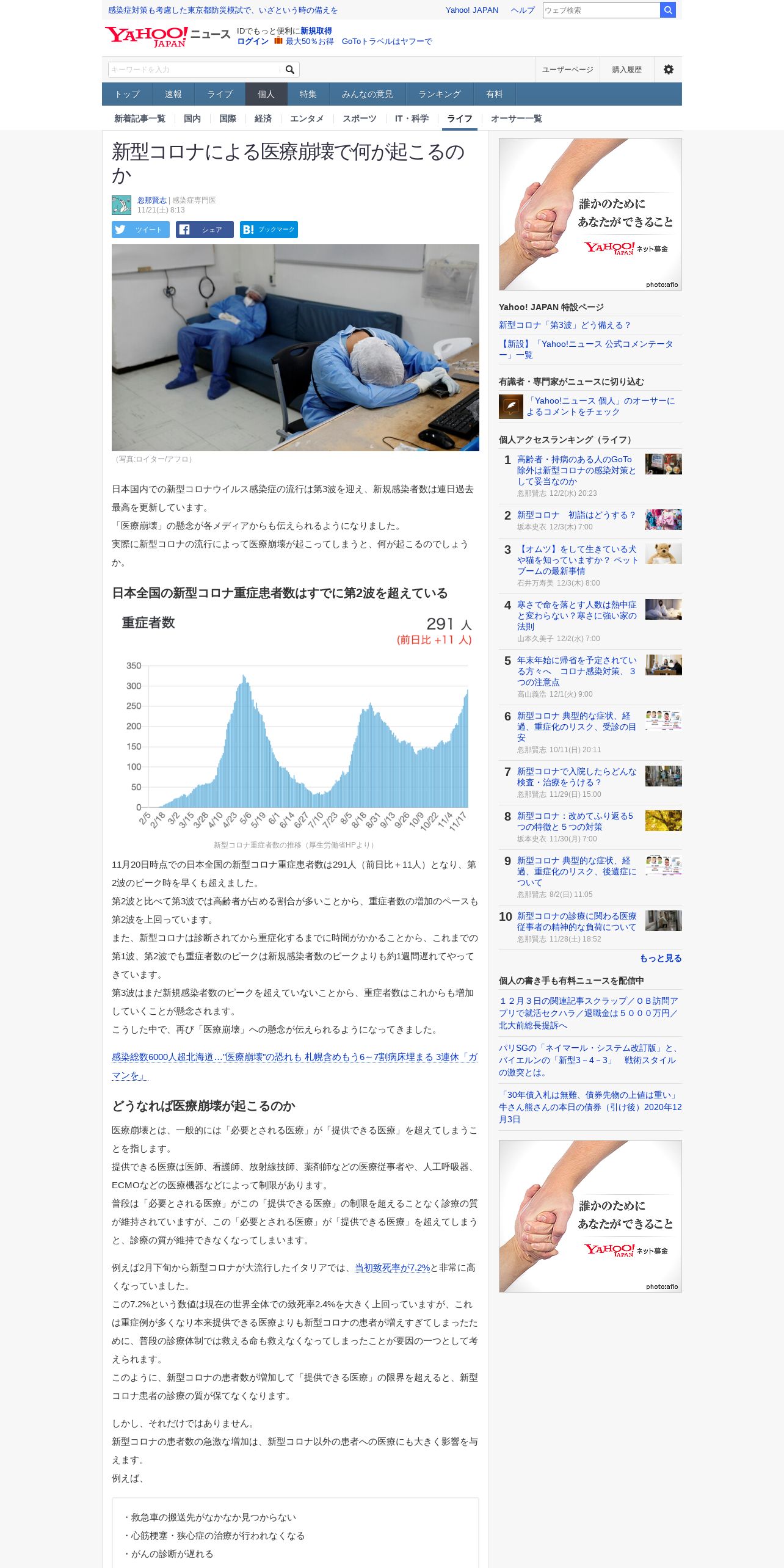Image resolution: width=784 pixels, height=1568 pixels.
Task: Open link about 北海道 医療崩壊の恐れ
Action: pos(294,1066)
